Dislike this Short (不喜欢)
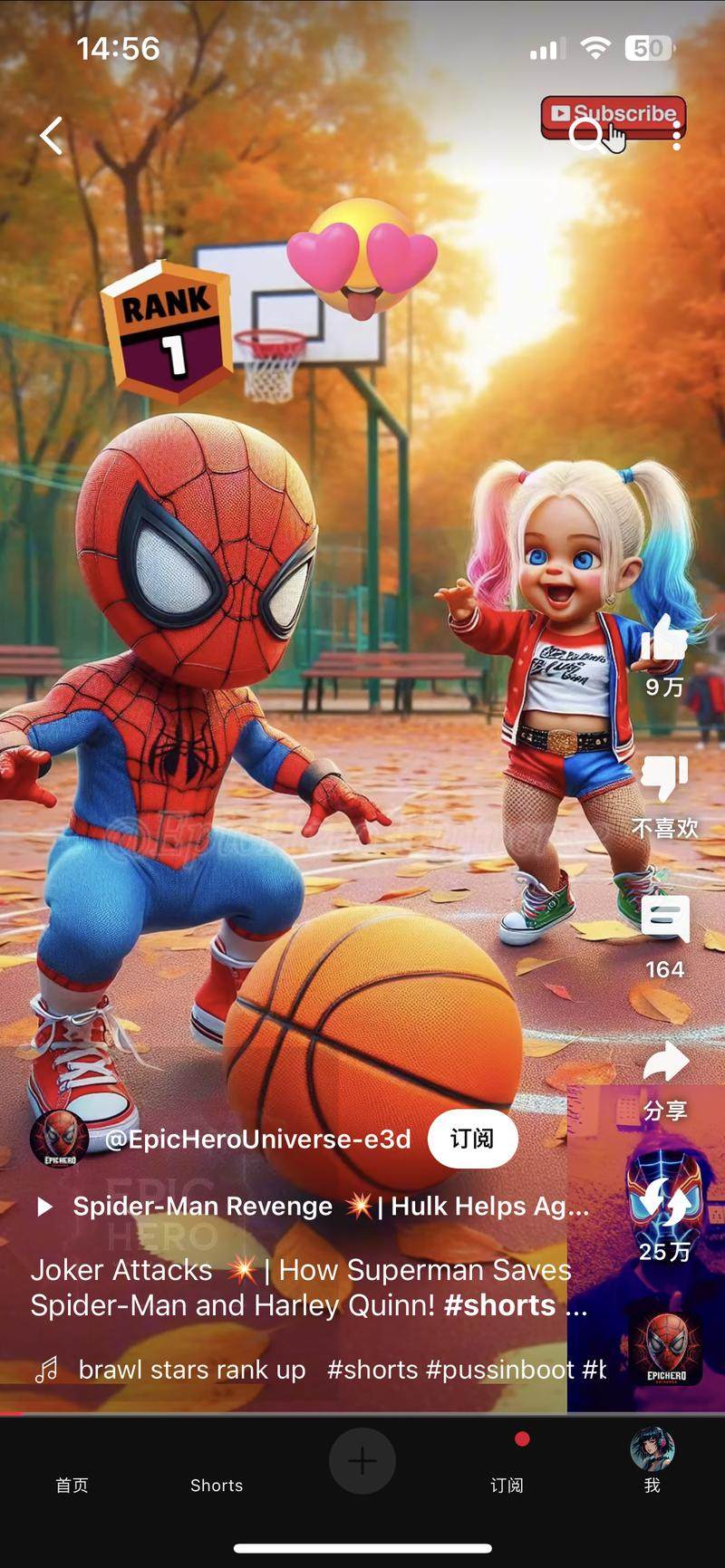This screenshot has width=725, height=1568. coord(664,779)
